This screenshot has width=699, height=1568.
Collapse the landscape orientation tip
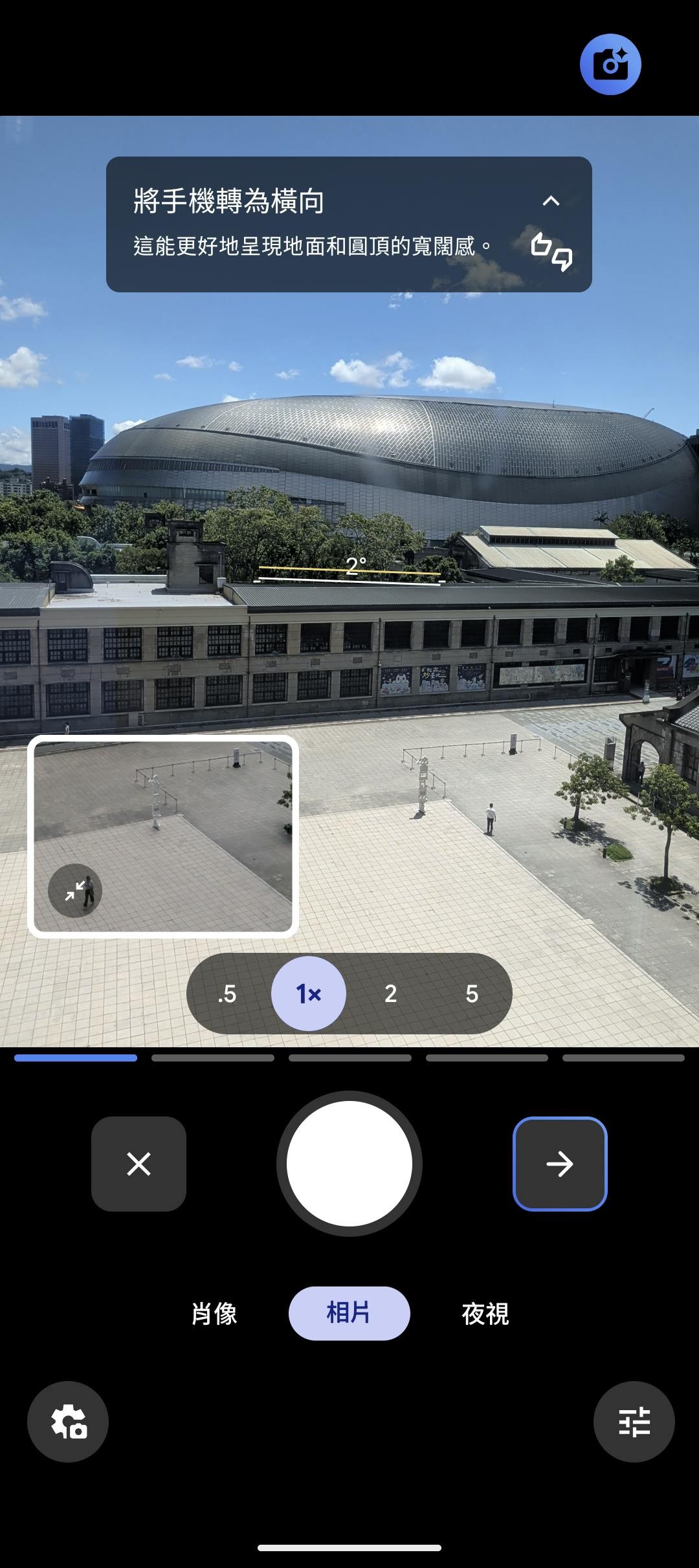(551, 201)
